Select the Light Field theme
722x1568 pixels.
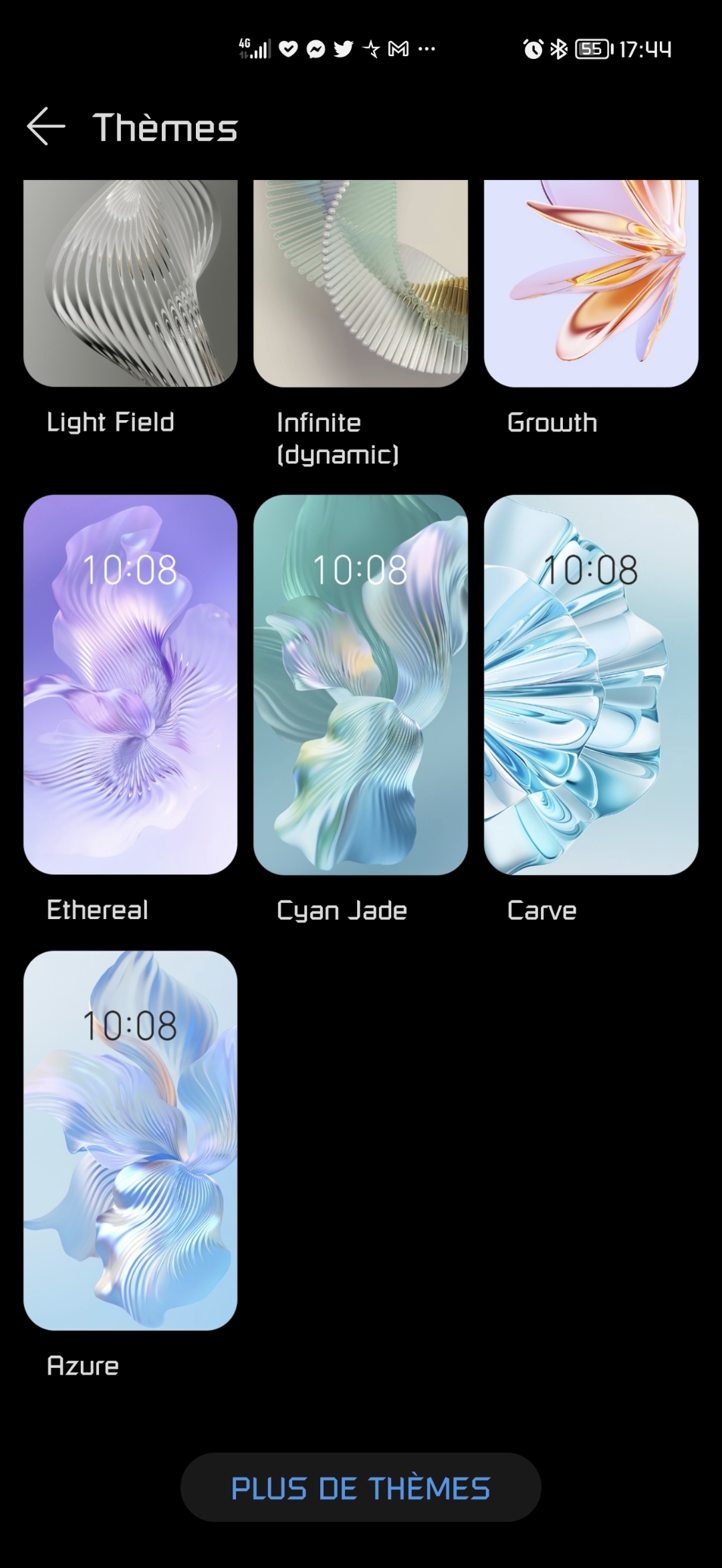point(130,284)
